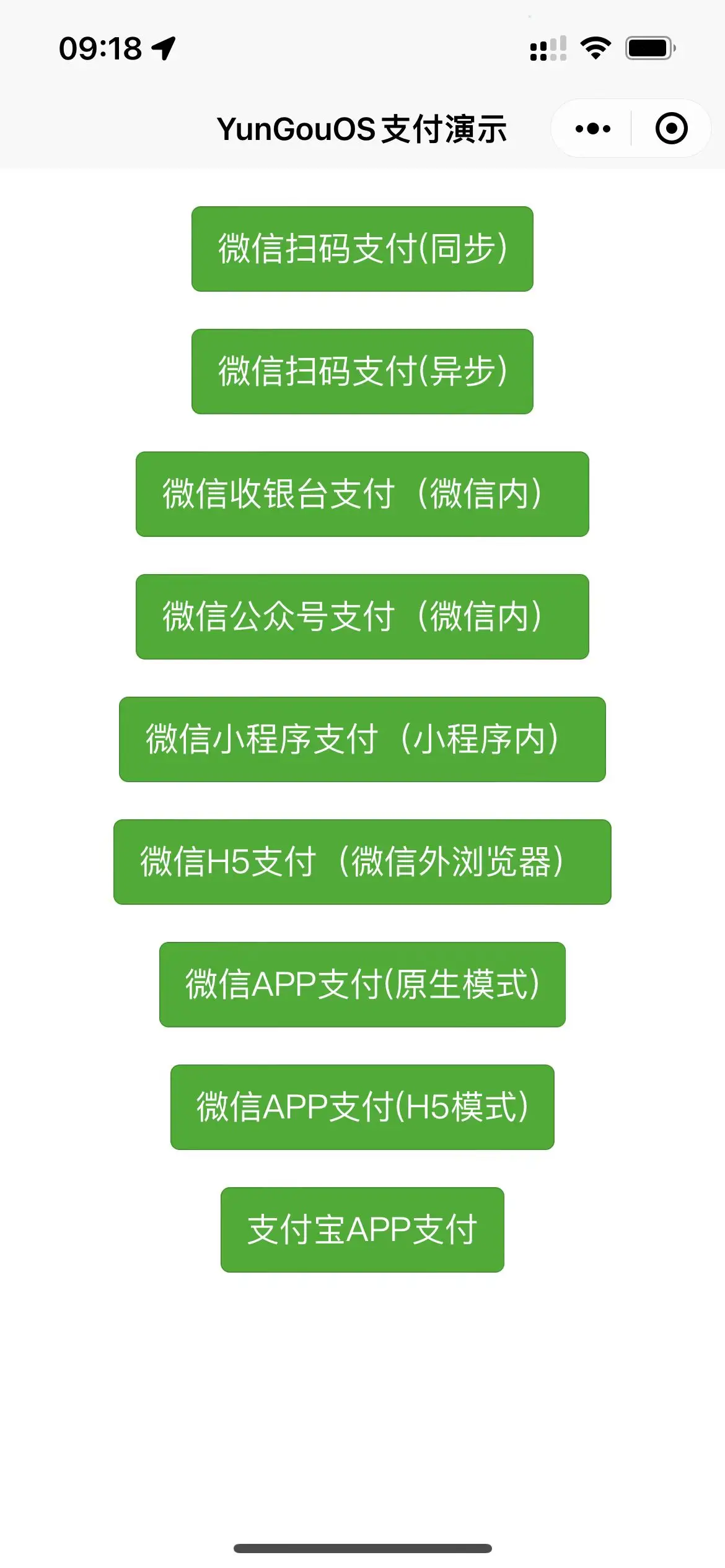Start 微信收银台支付（微信内）

click(x=362, y=494)
